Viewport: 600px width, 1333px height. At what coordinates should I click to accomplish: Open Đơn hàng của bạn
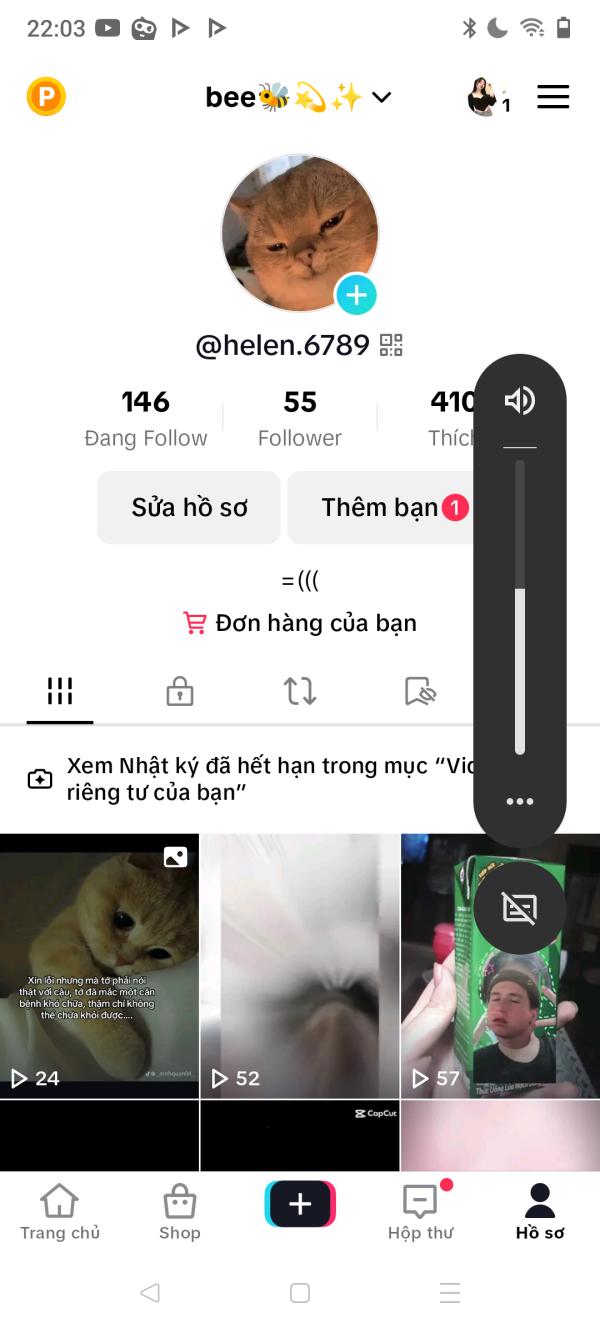point(300,623)
